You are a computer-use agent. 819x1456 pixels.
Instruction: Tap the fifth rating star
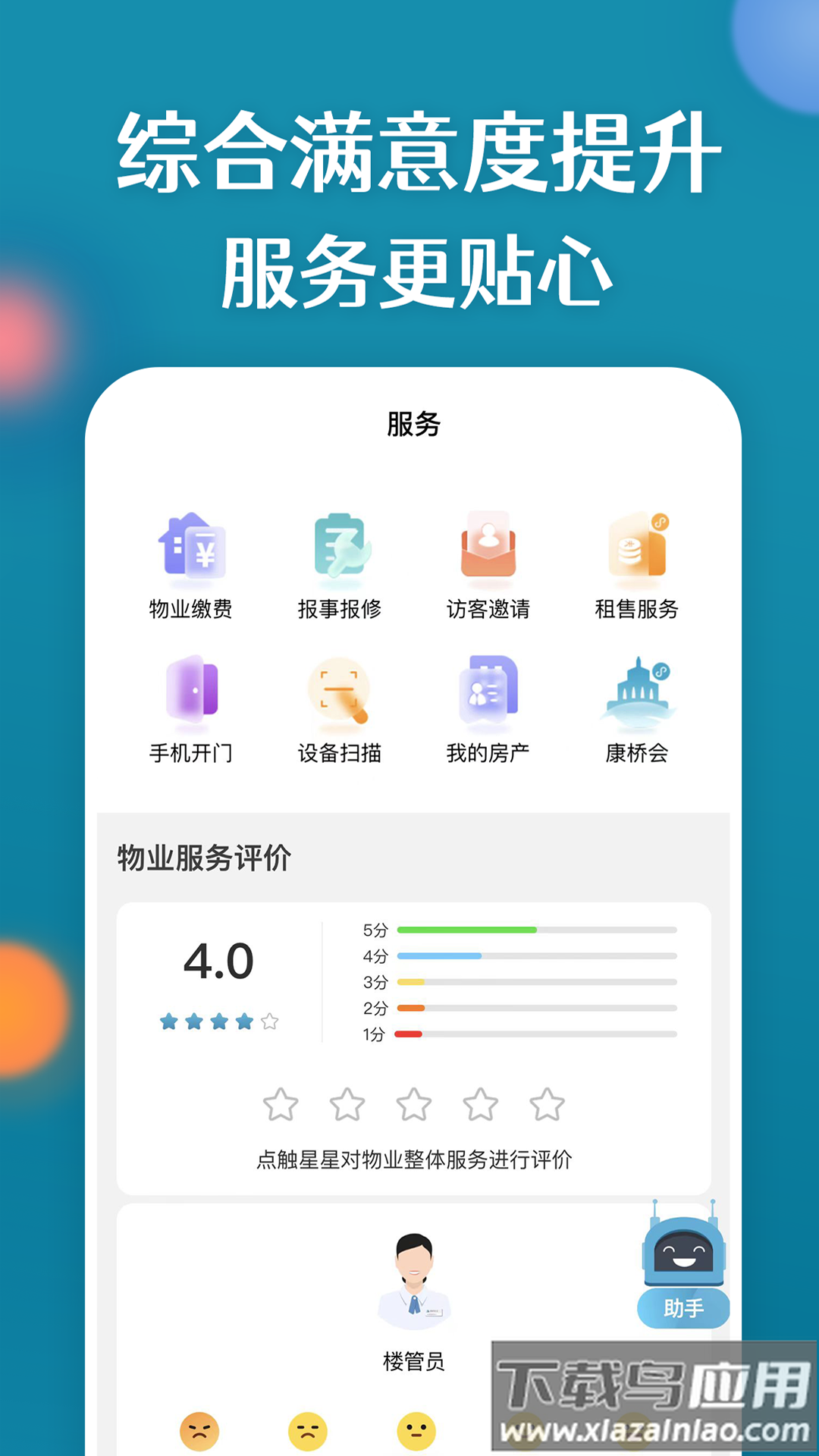tap(545, 1106)
